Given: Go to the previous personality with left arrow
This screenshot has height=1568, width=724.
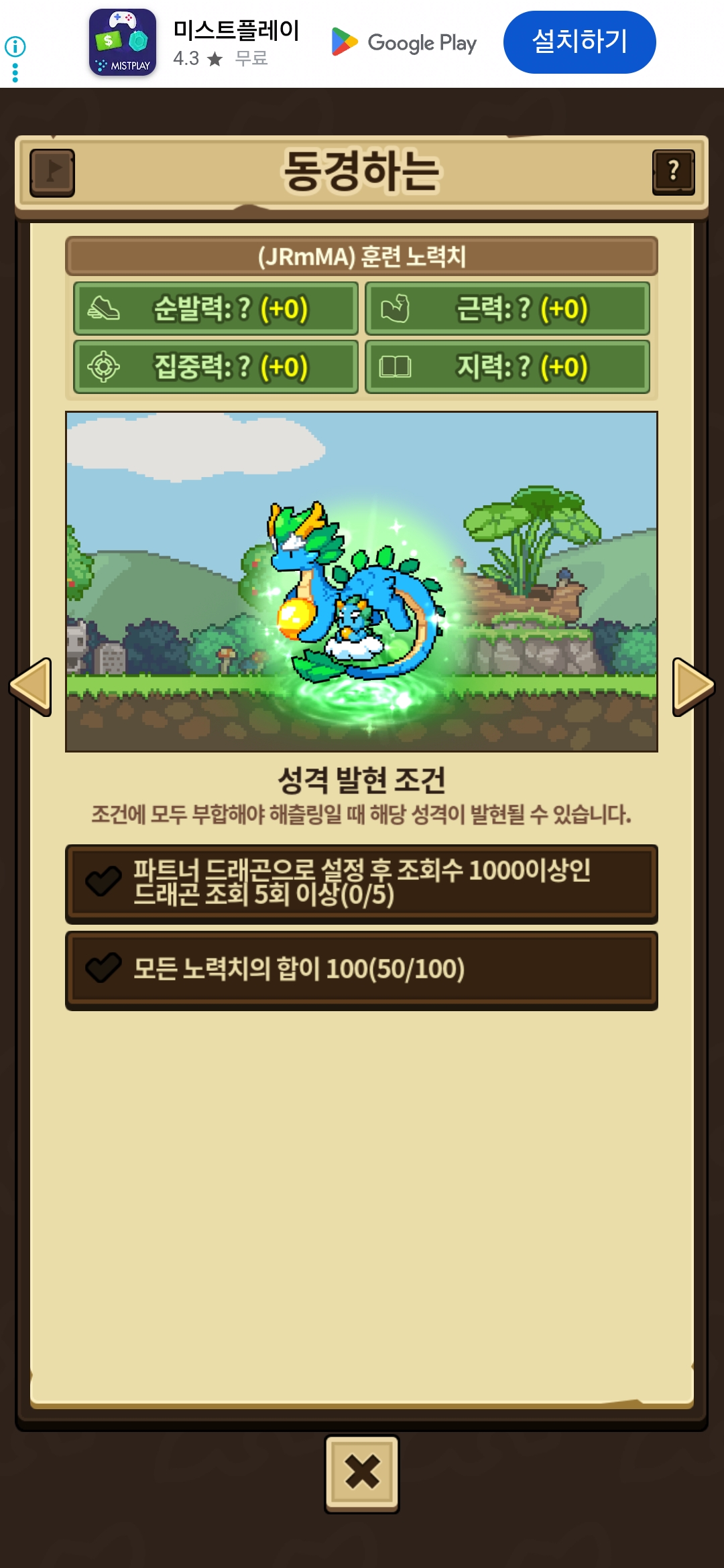Looking at the screenshot, I should point(32,686).
